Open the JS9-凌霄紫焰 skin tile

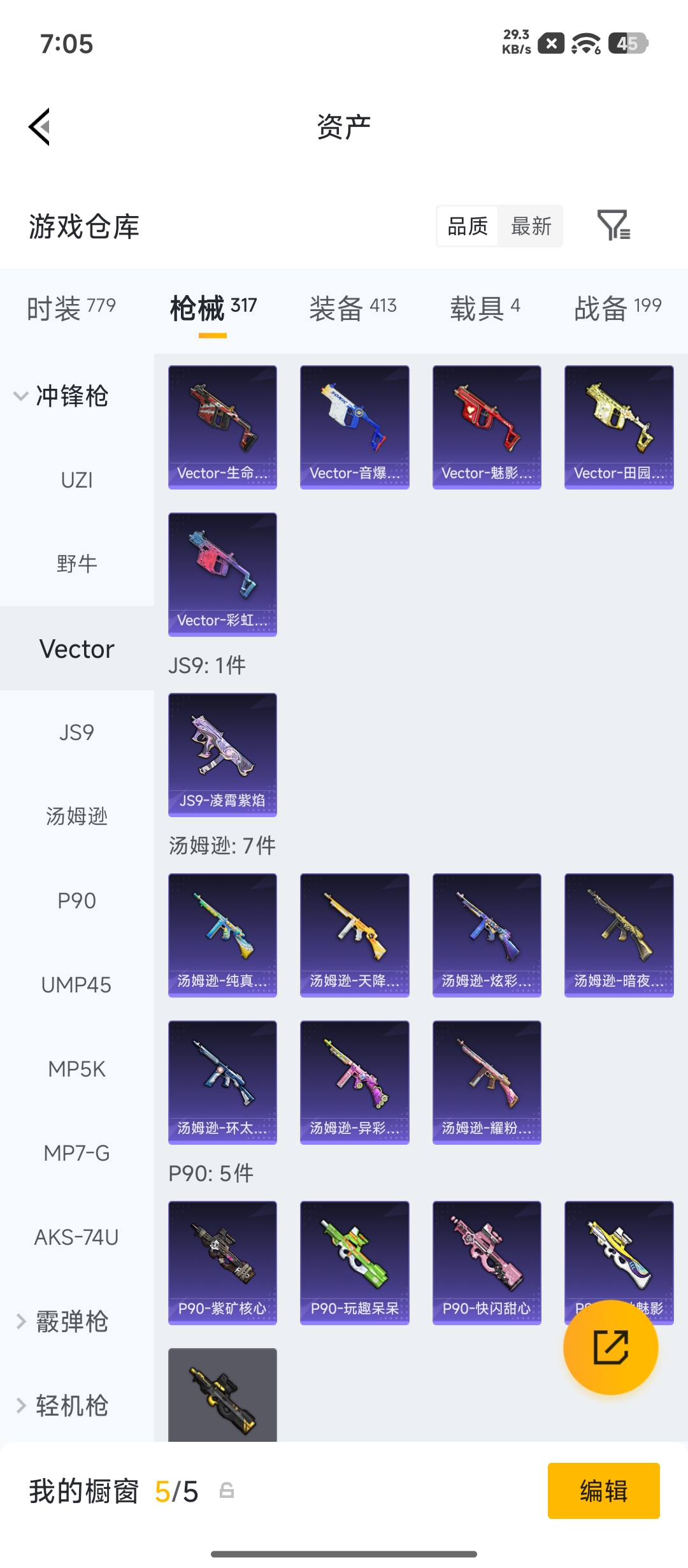click(x=222, y=755)
